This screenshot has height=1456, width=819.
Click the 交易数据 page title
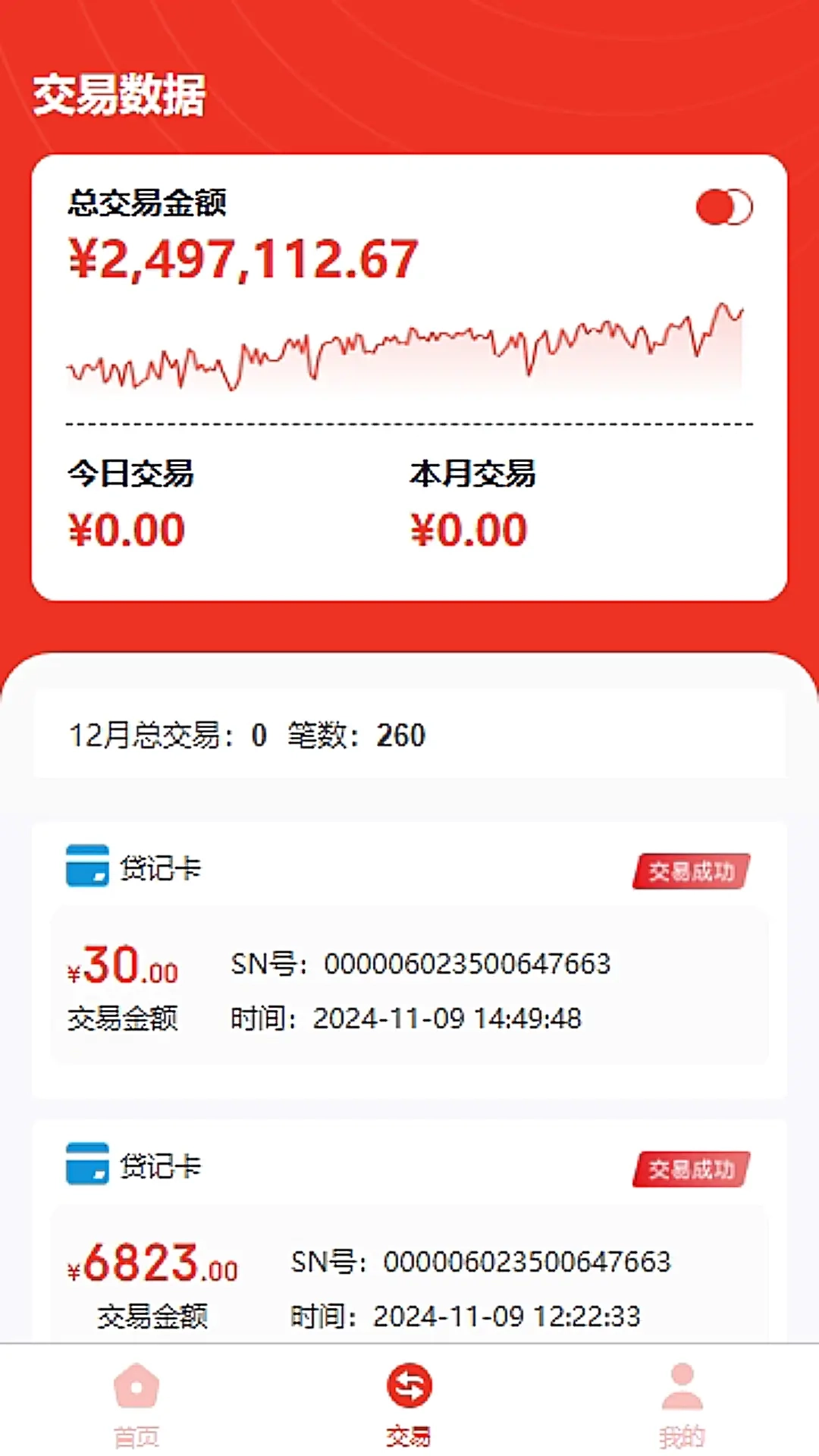click(118, 93)
